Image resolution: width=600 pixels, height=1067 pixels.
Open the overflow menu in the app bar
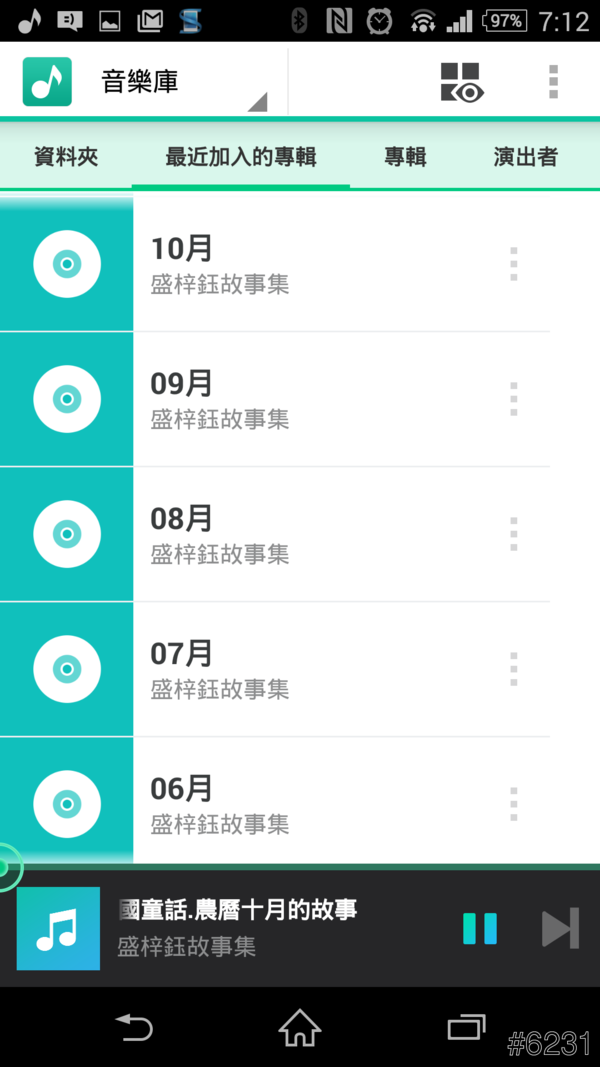click(553, 82)
